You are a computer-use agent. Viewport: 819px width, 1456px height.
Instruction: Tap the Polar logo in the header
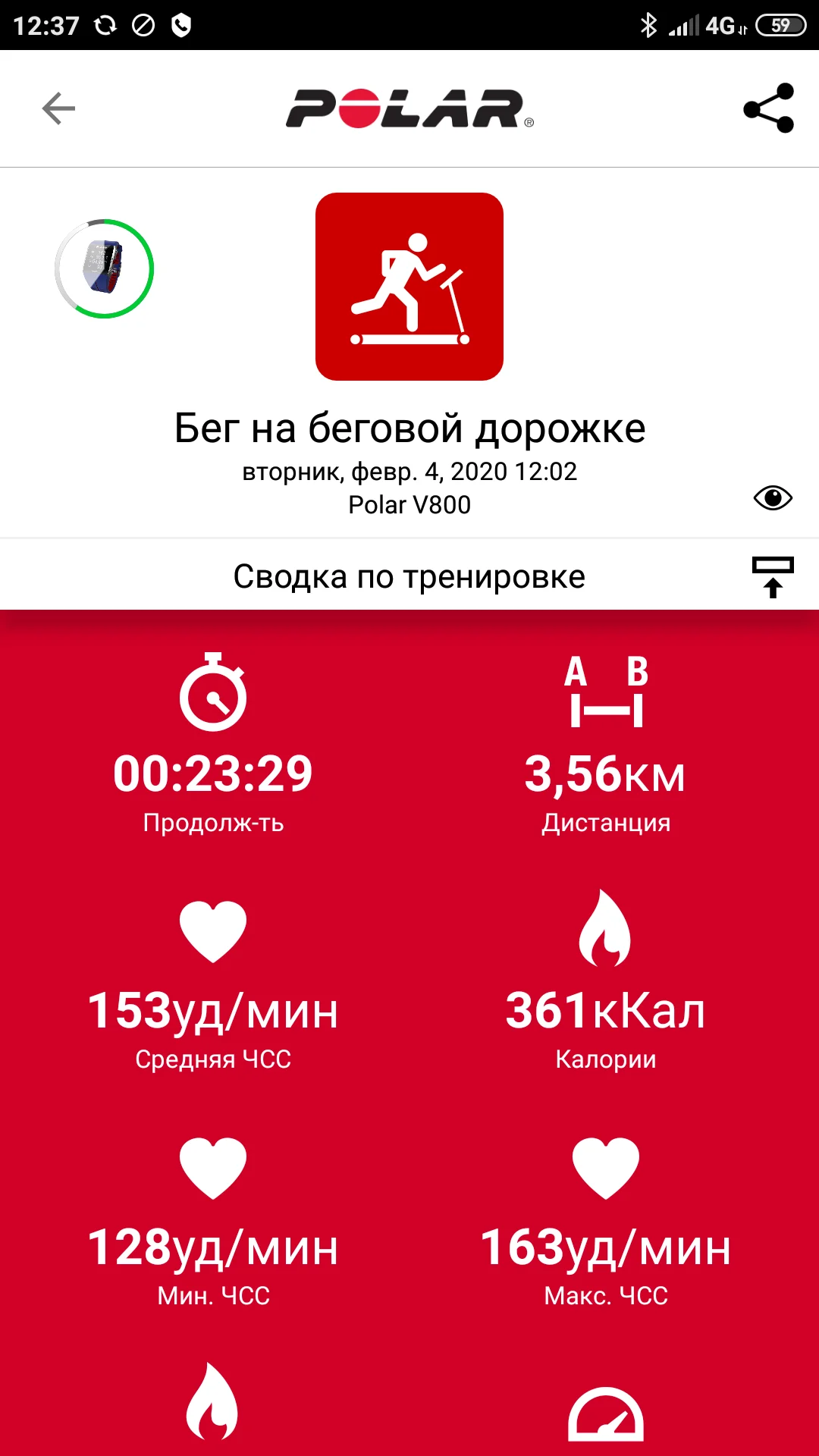(409, 108)
